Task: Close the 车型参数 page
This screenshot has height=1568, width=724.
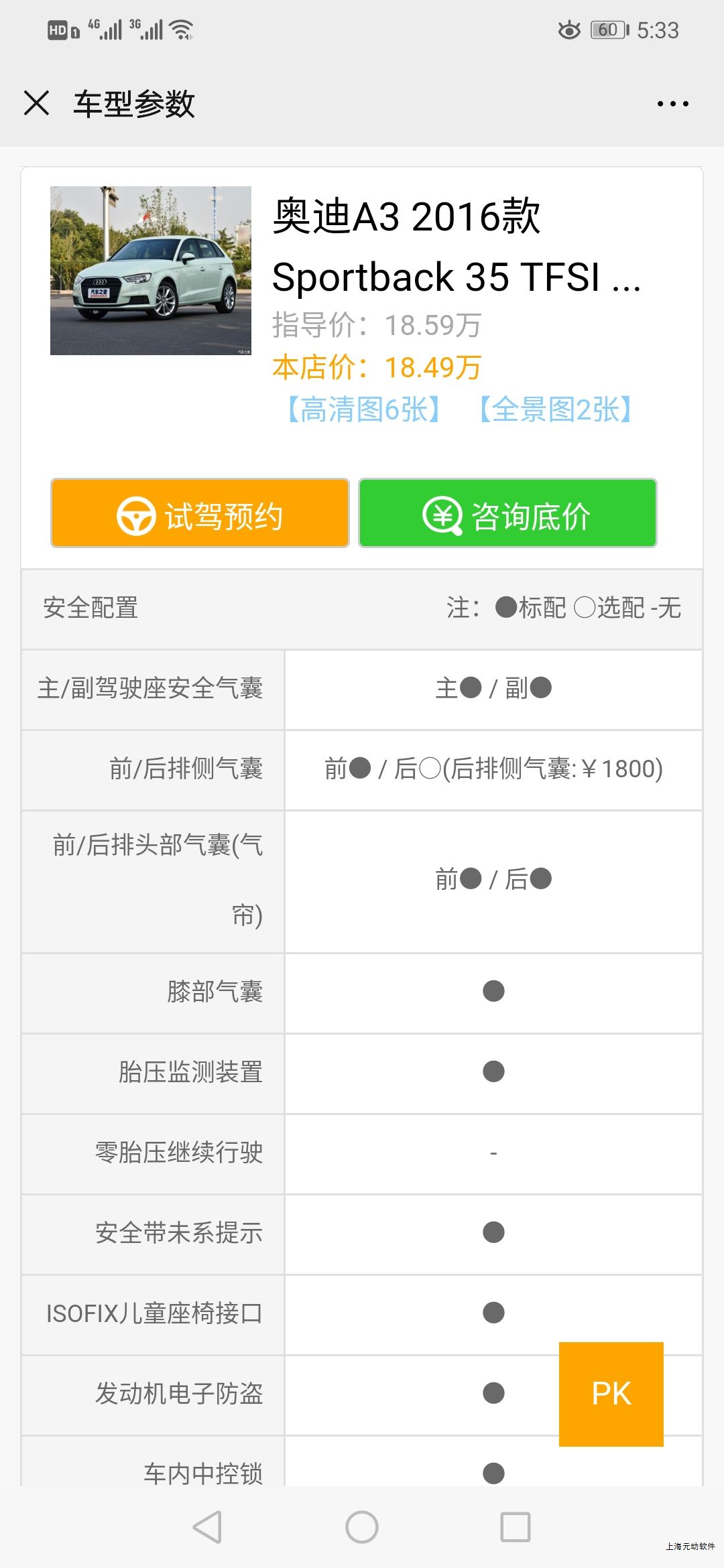Action: tap(36, 103)
